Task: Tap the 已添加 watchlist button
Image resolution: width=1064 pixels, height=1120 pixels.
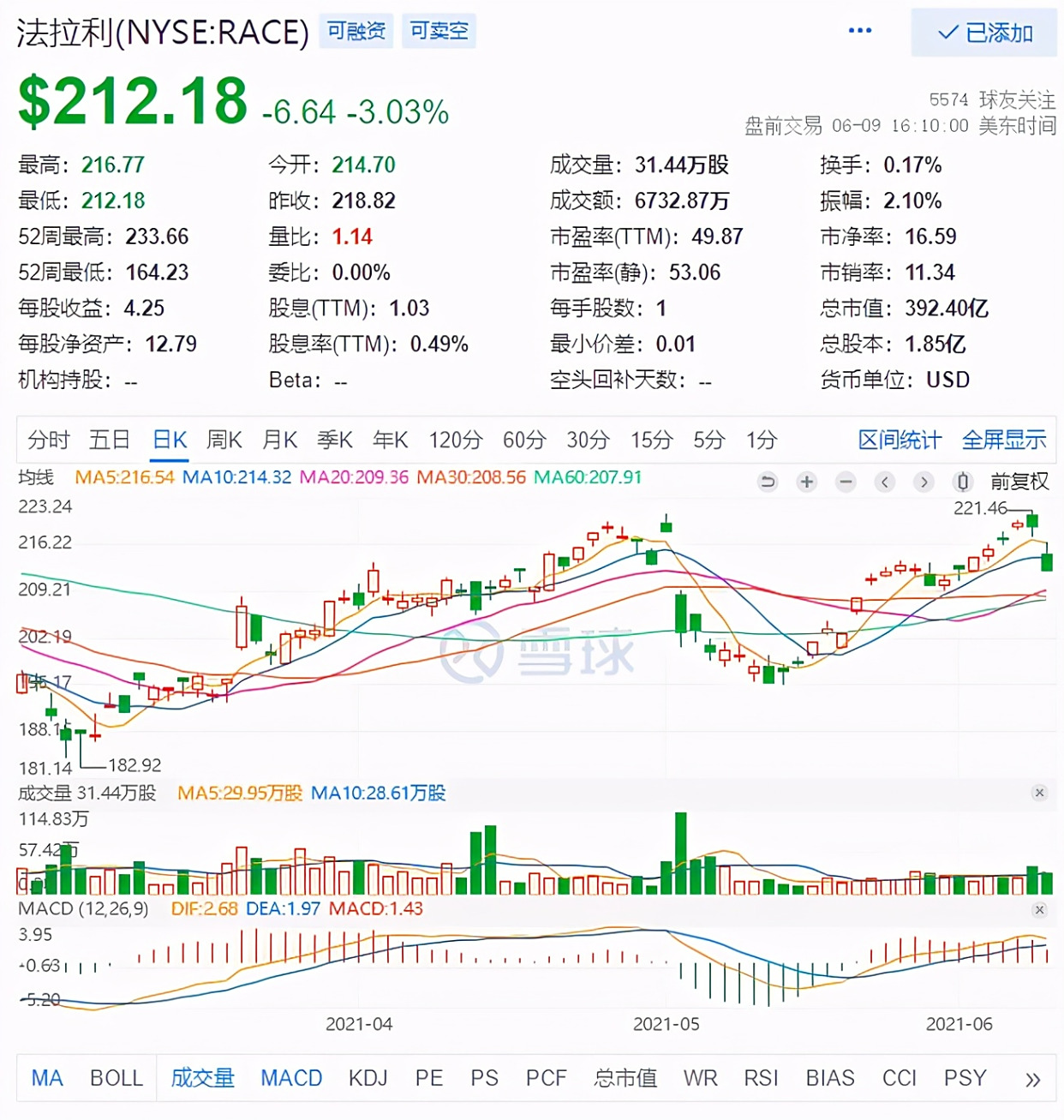Action: coord(984,33)
